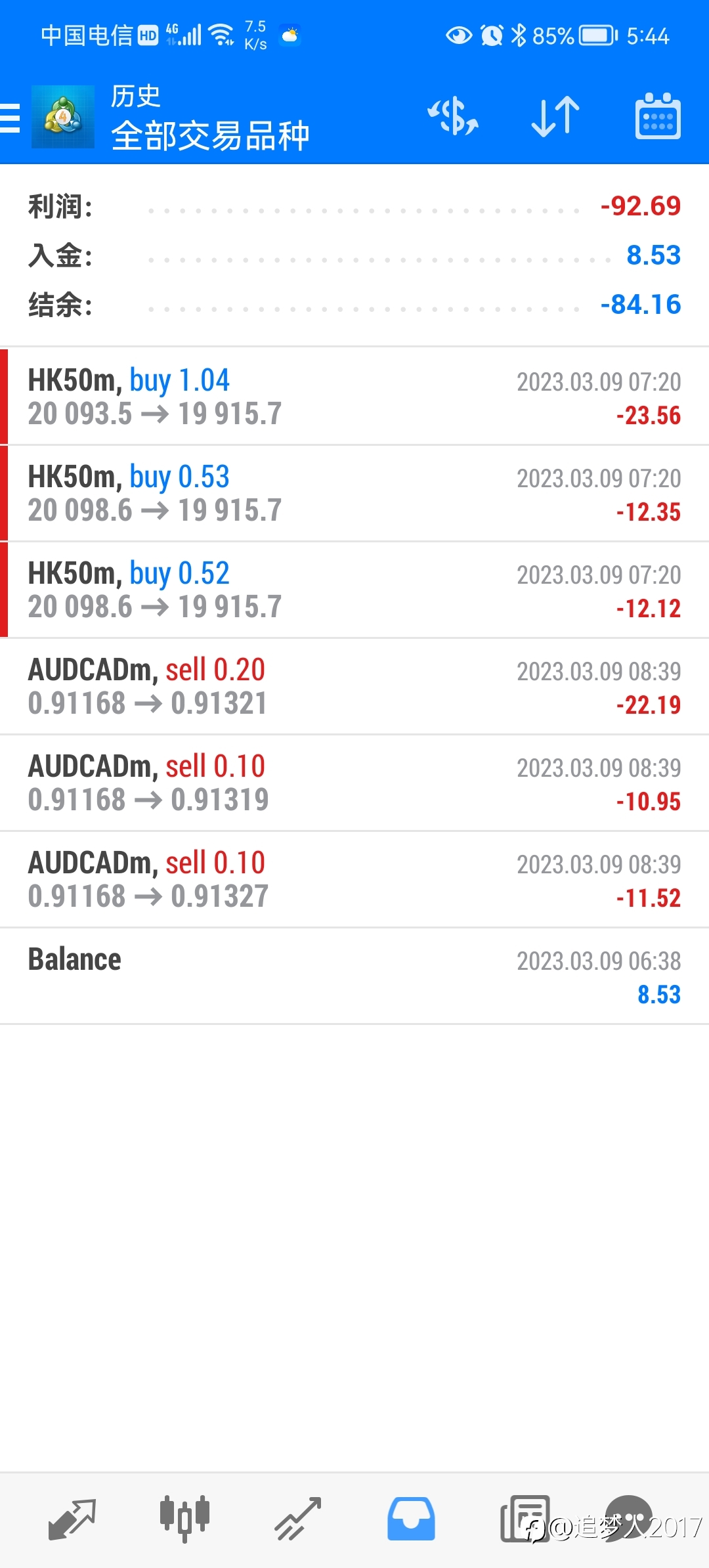Image resolution: width=709 pixels, height=1568 pixels.
Task: Open the Balance 8.53 deposit entry
Action: (354, 976)
